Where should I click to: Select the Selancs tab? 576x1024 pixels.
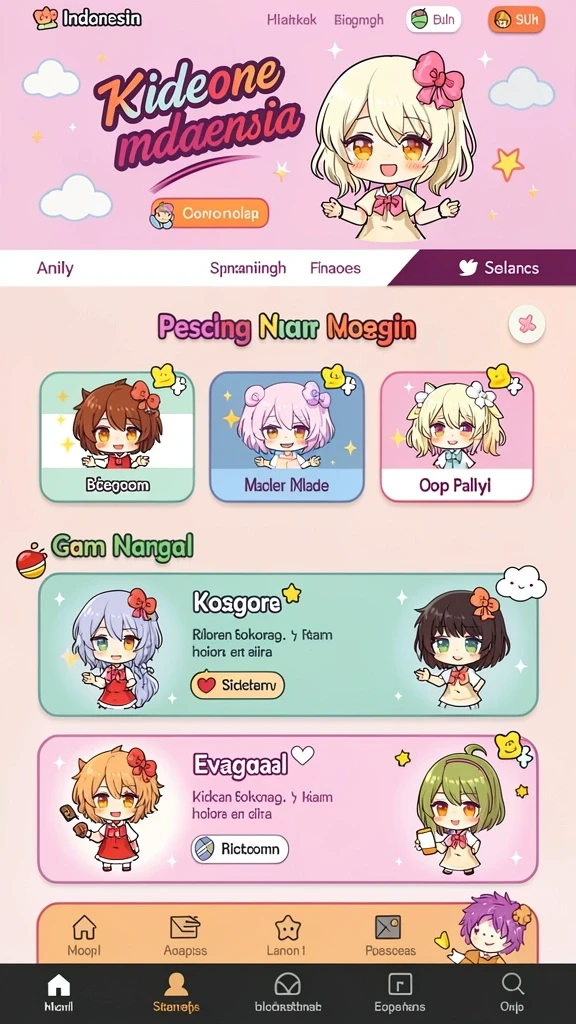click(x=499, y=268)
